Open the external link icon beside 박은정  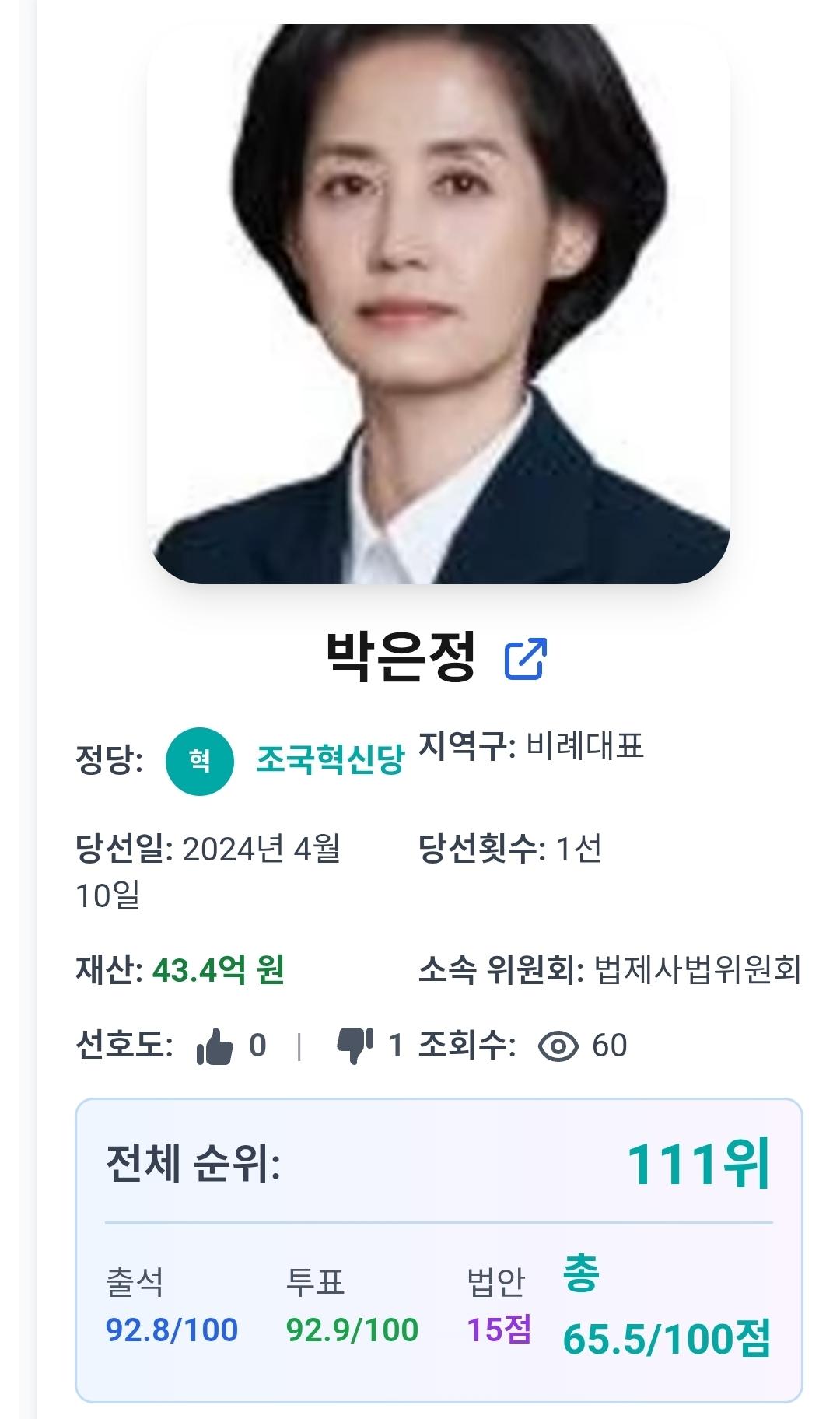click(526, 658)
